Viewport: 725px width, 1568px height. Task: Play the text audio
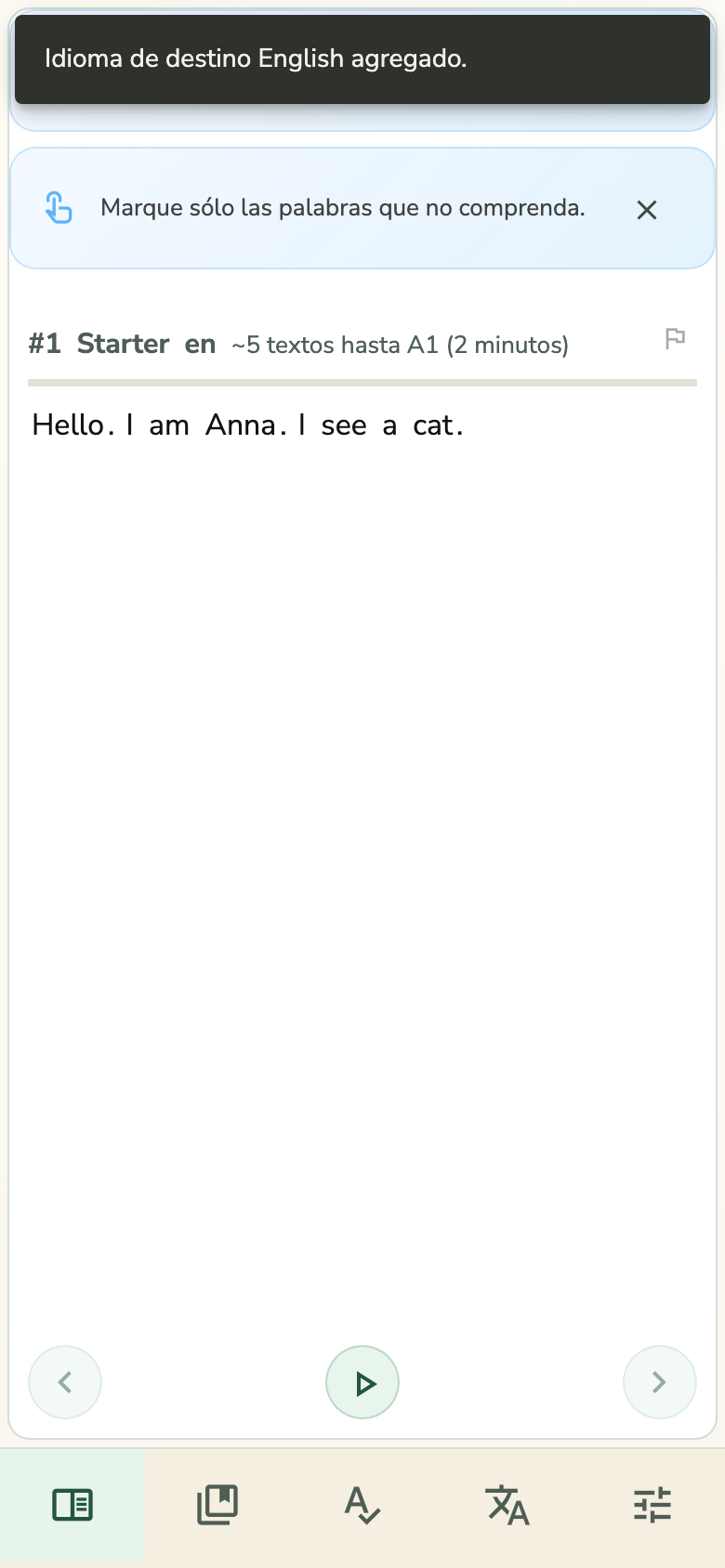[362, 1382]
